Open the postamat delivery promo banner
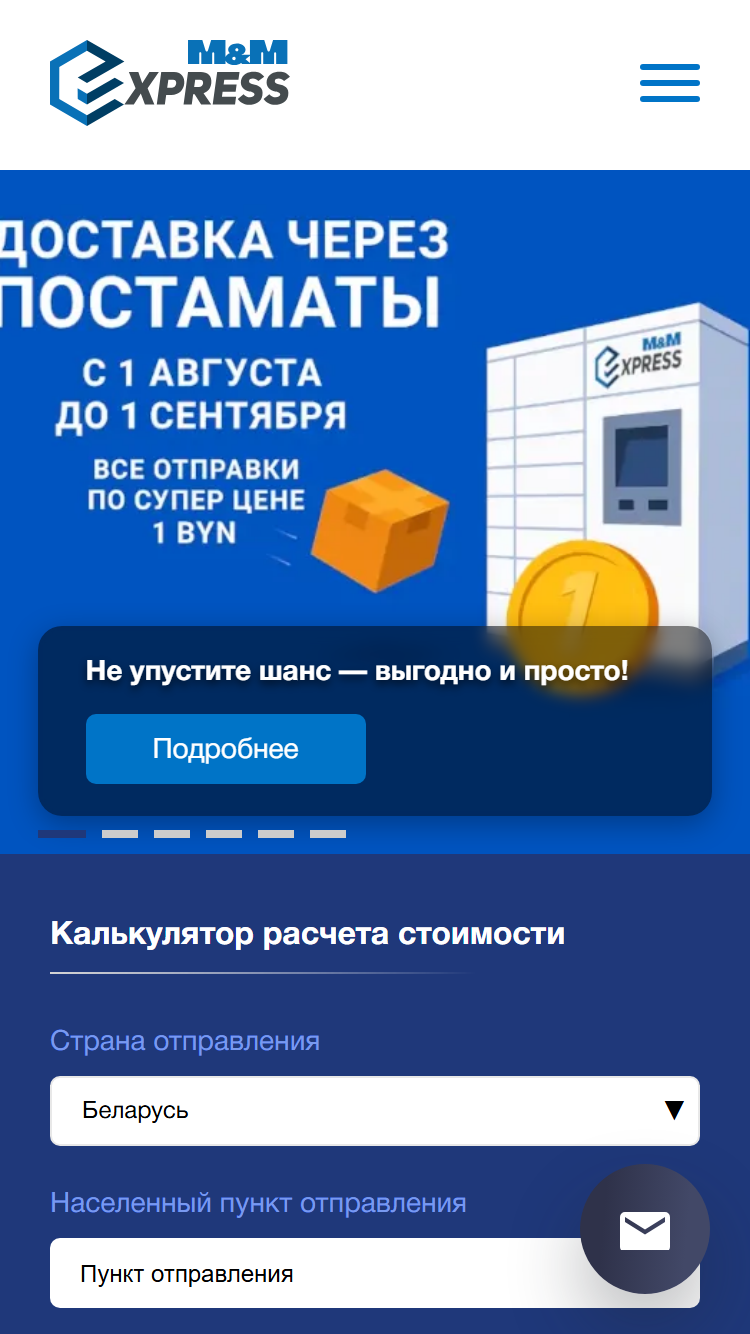Viewport: 750px width, 1334px height. point(375,400)
